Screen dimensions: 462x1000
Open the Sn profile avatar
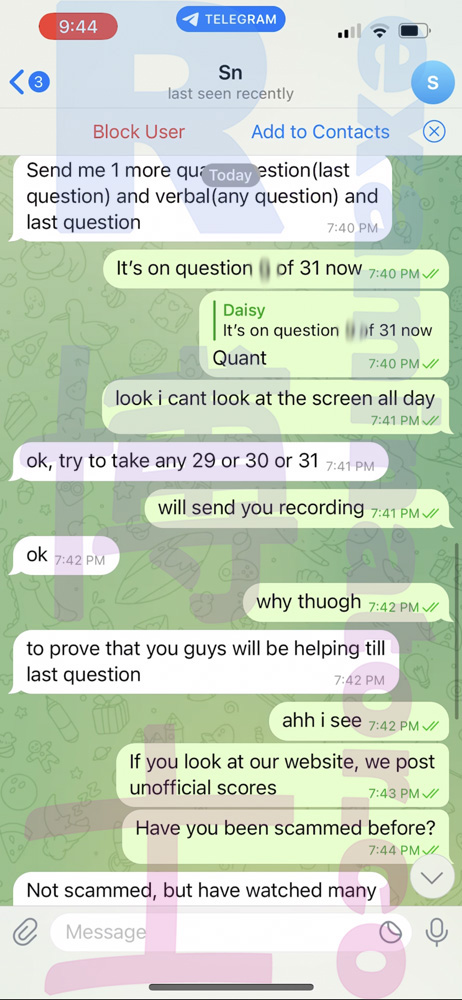click(433, 82)
